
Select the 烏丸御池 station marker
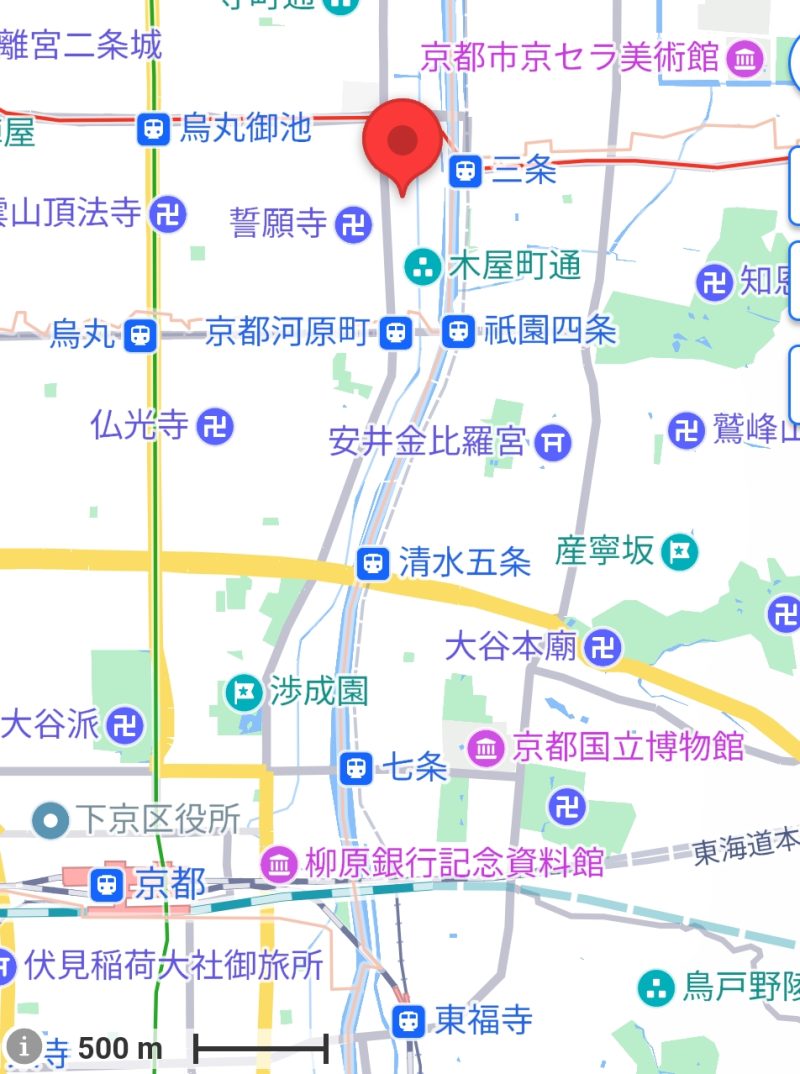coord(153,128)
